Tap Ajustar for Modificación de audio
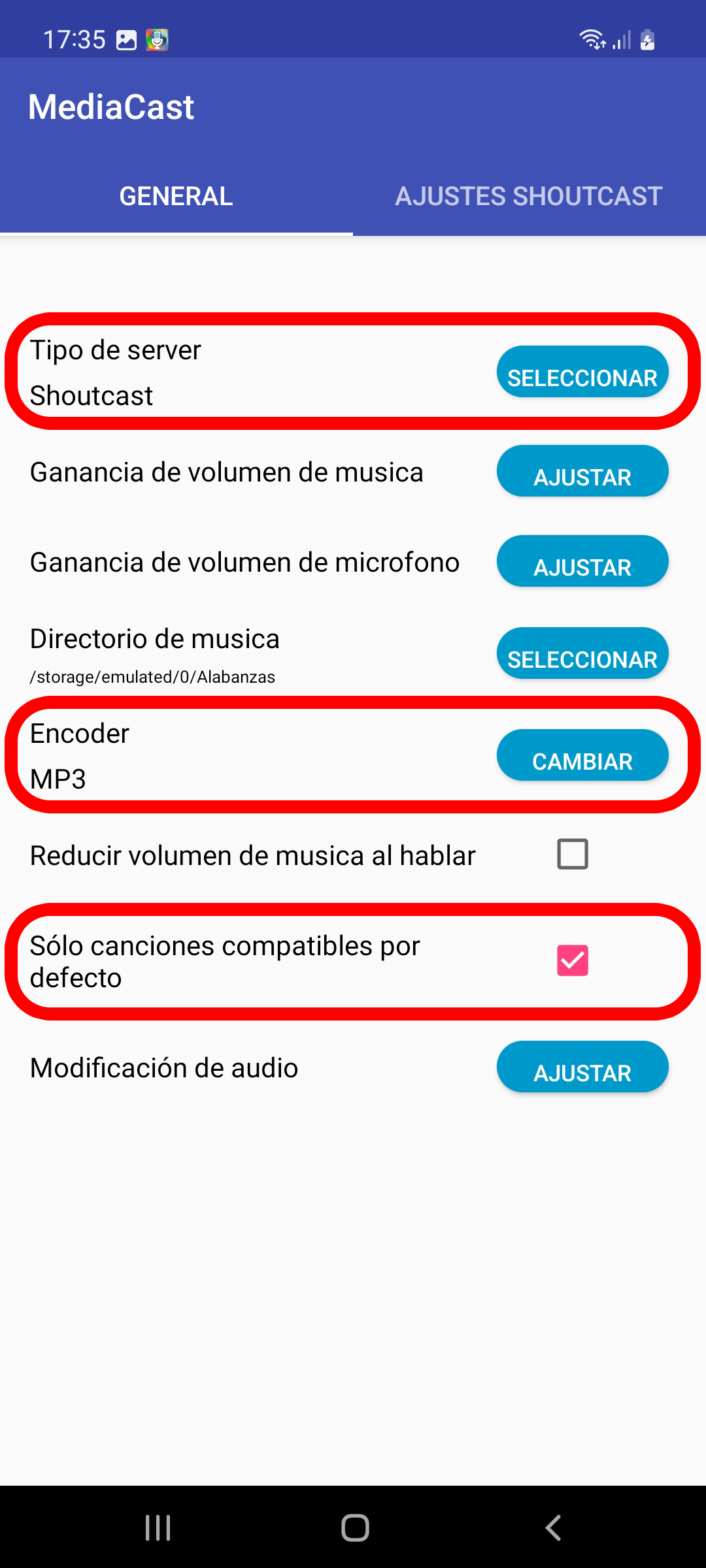 pos(582,1066)
